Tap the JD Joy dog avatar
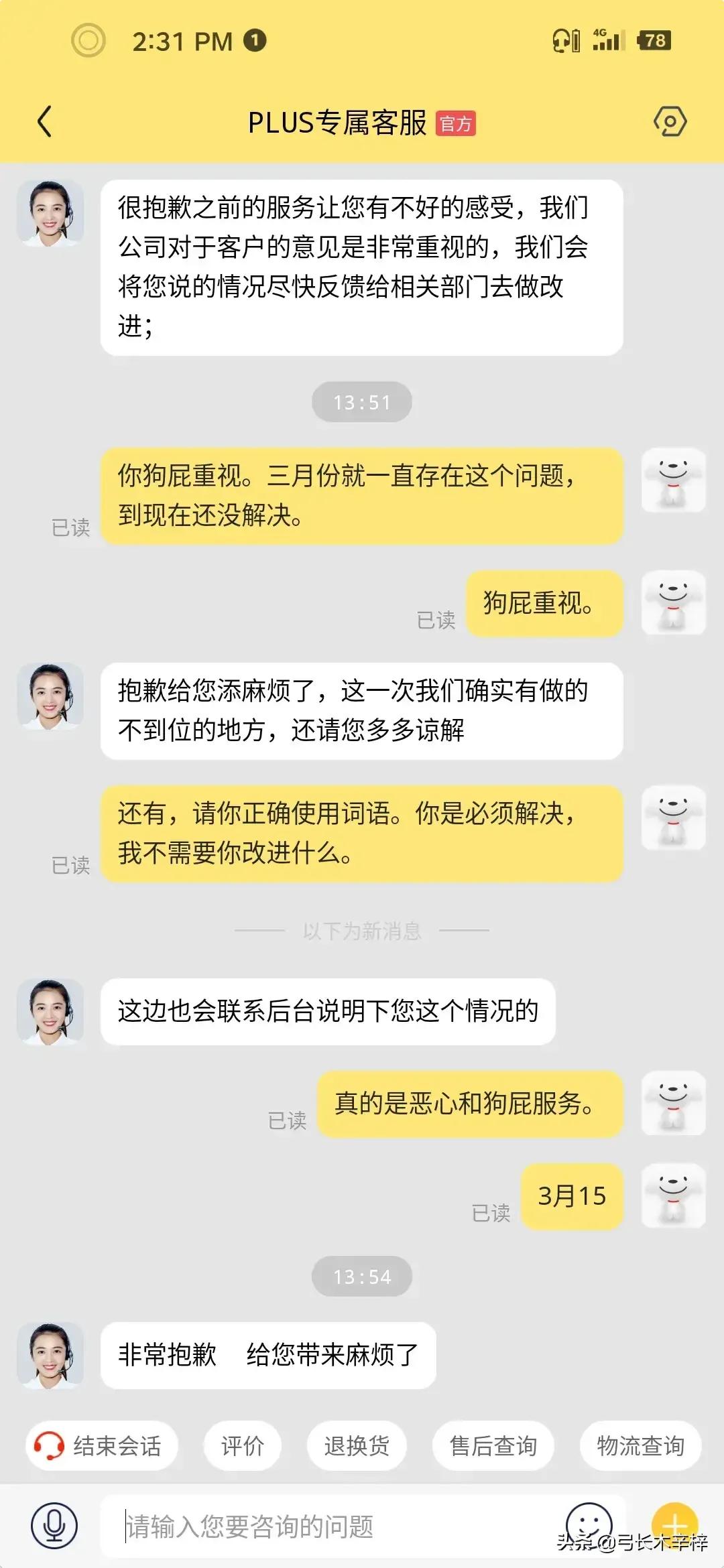The image size is (724, 1568). (673, 480)
